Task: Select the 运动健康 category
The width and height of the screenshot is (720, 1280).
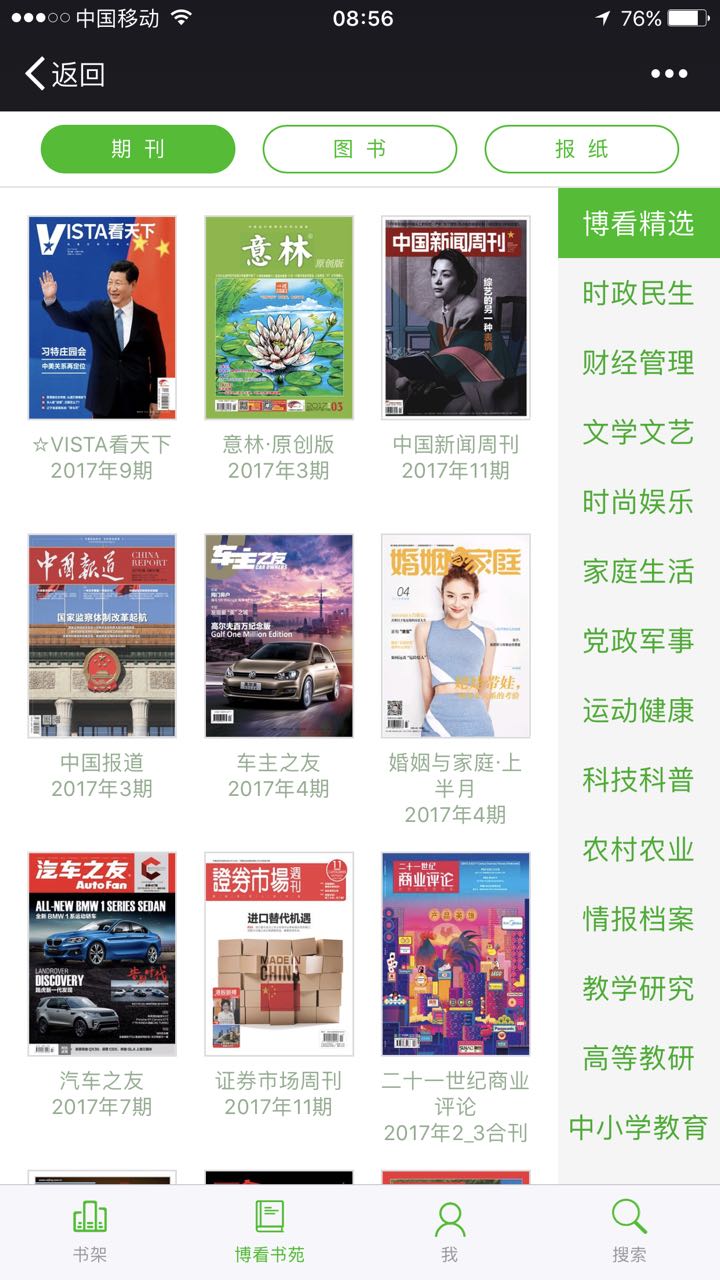Action: (638, 710)
